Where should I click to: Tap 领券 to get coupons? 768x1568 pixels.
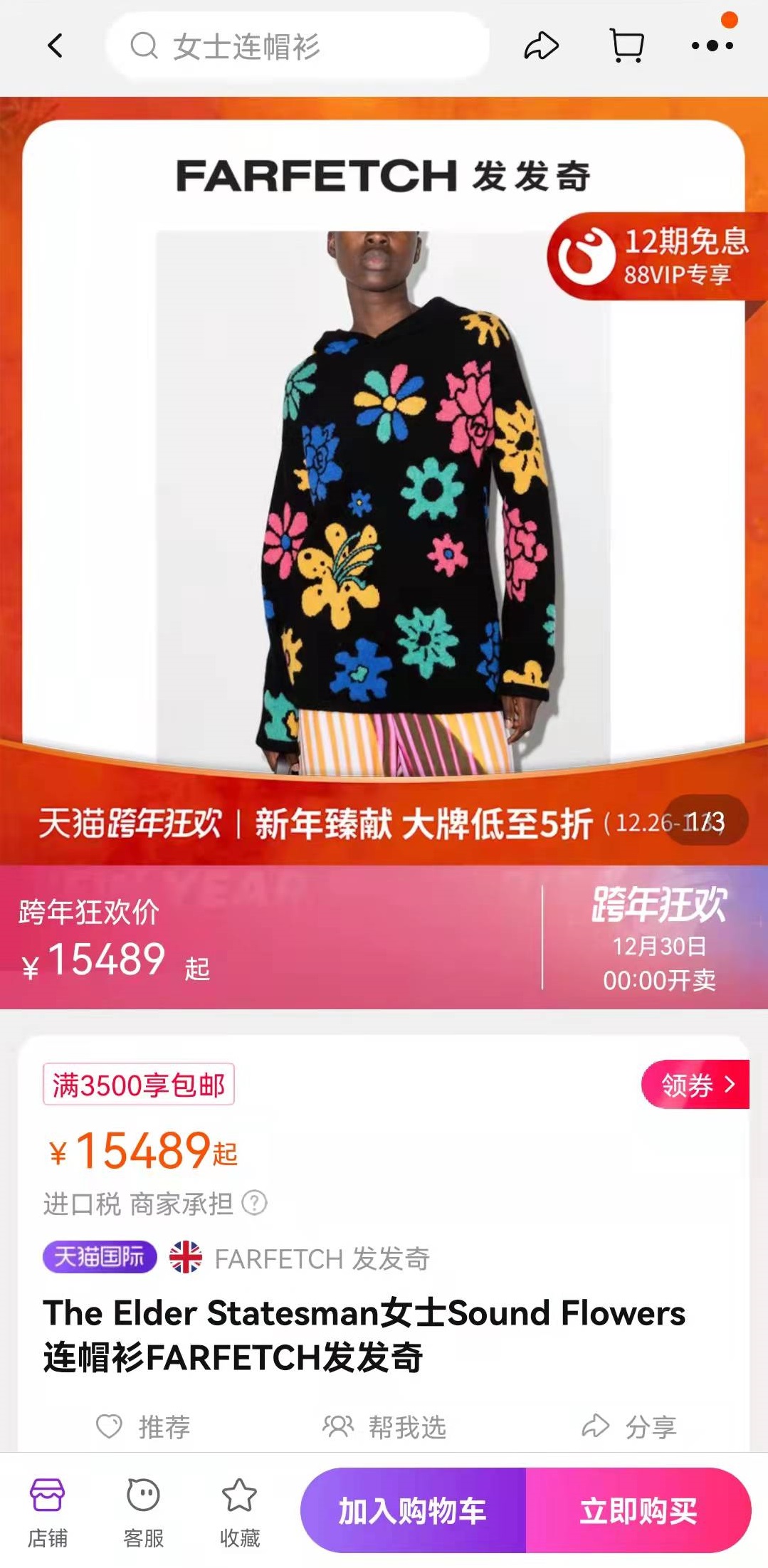coord(696,1085)
